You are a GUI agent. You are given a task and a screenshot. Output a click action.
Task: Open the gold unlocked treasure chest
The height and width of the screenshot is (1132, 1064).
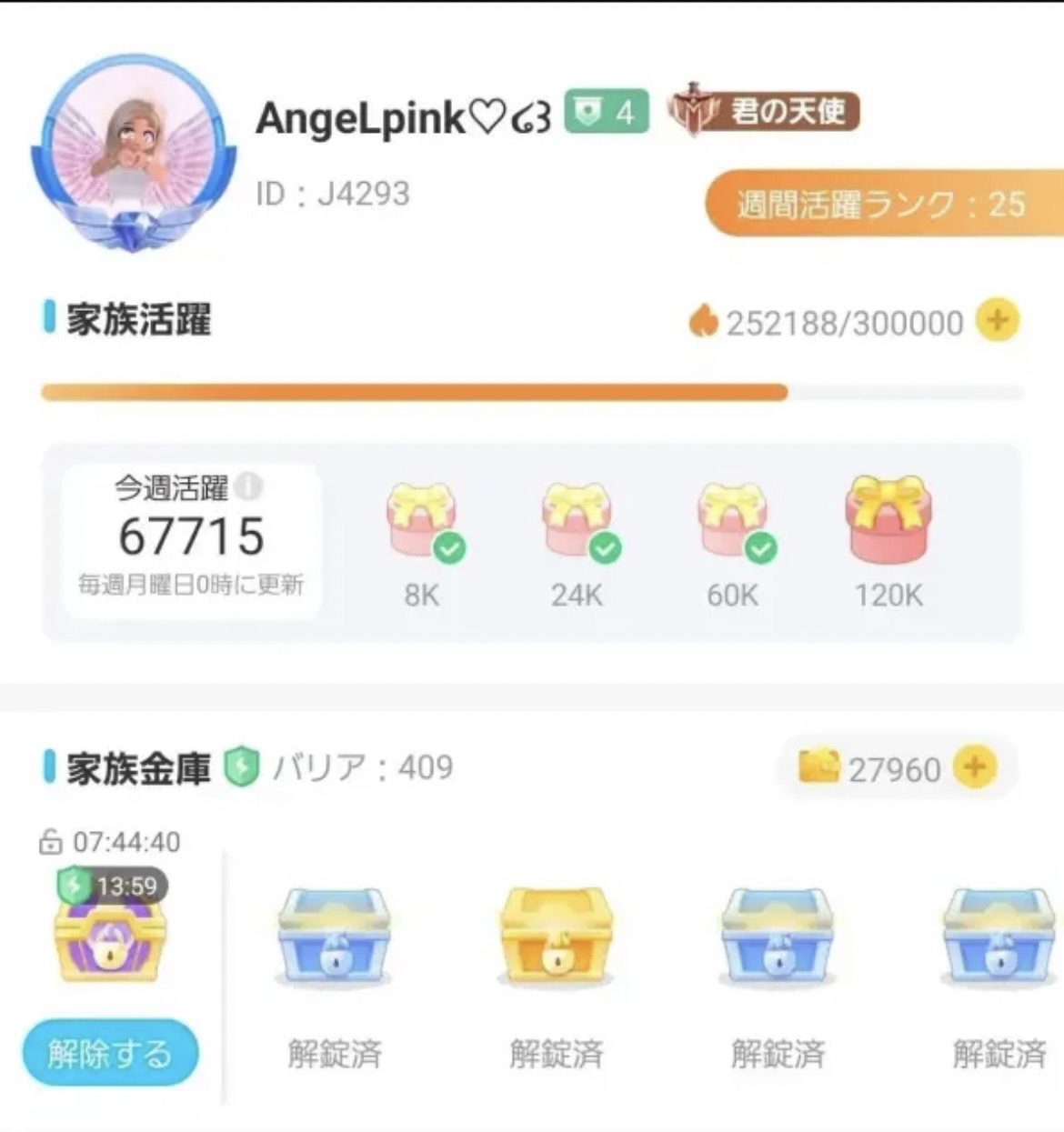(556, 937)
